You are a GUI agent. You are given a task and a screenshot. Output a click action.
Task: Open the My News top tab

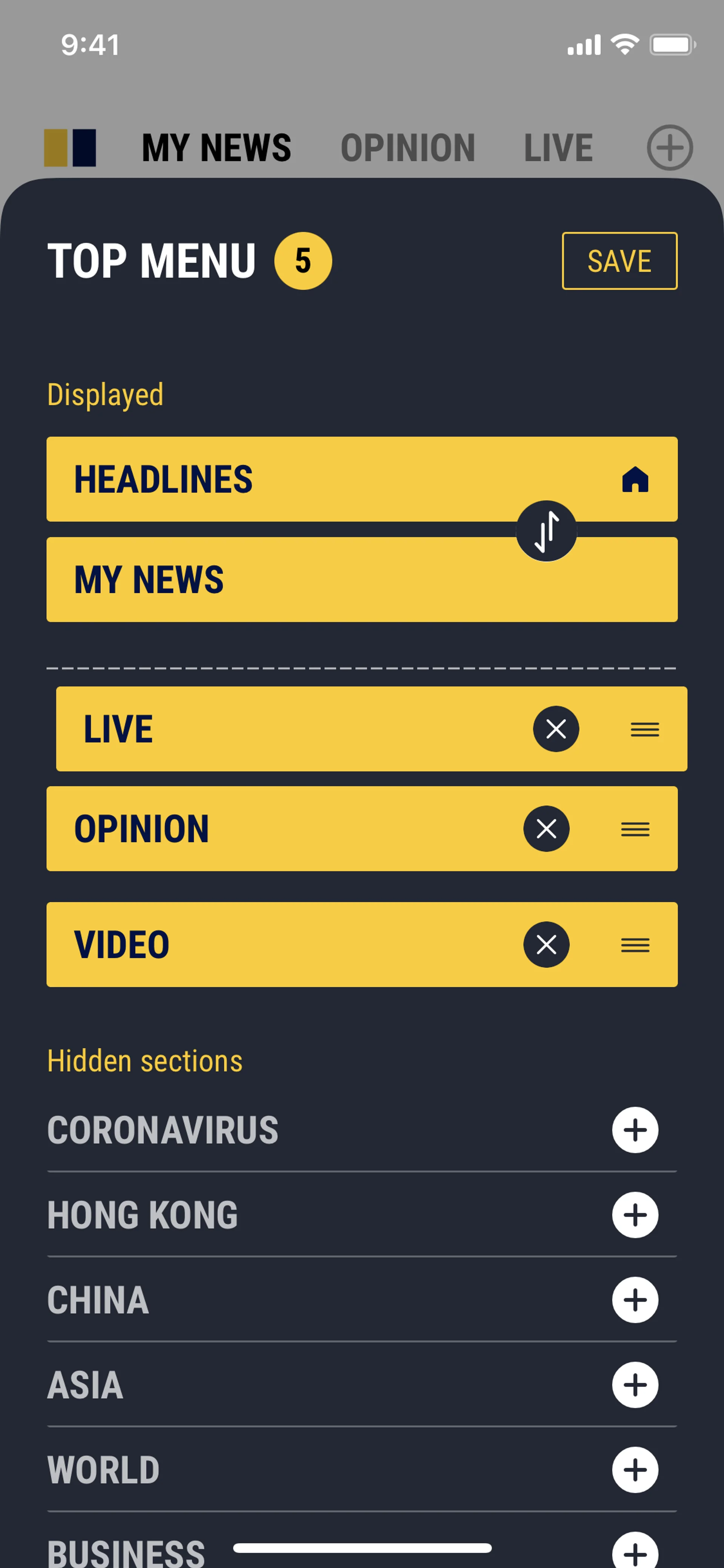(216, 148)
